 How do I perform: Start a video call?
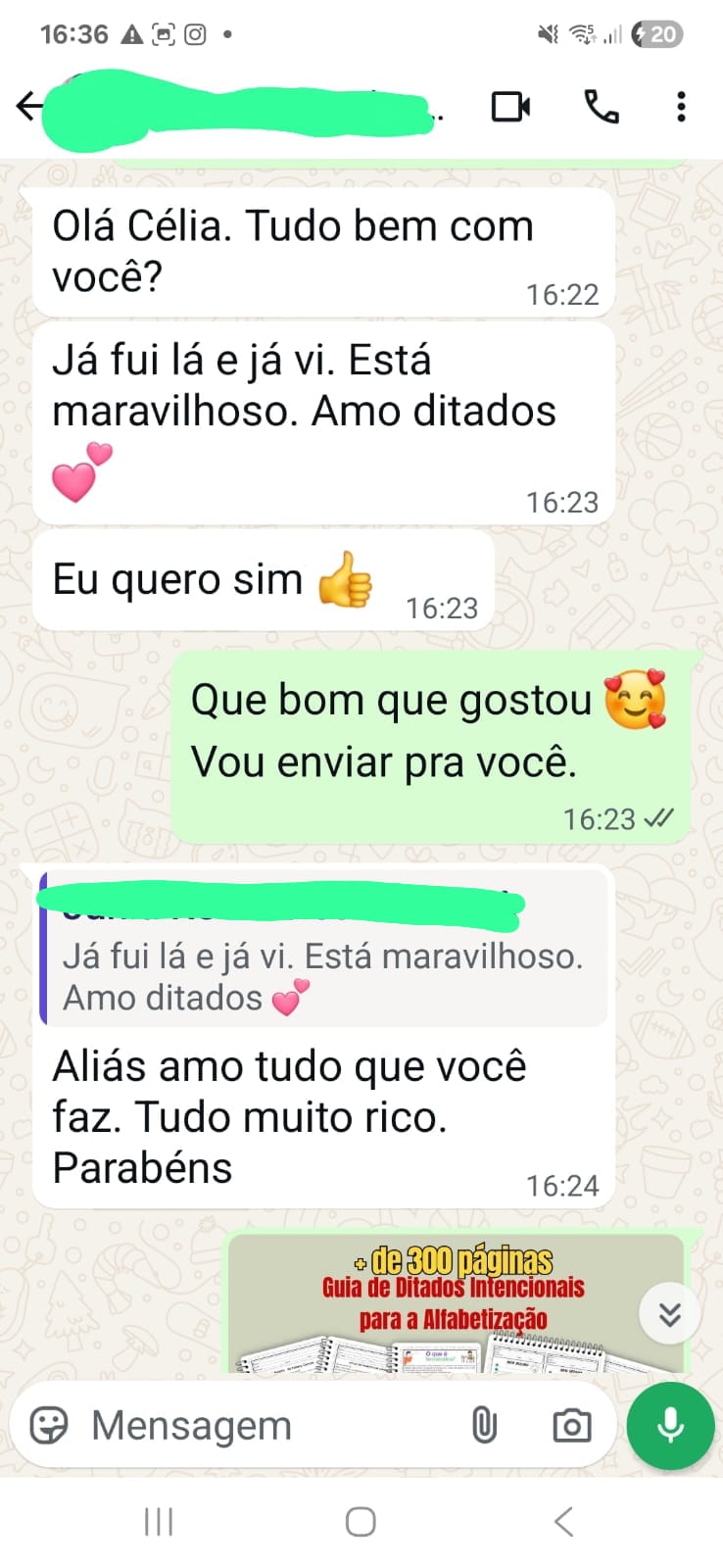pyautogui.click(x=510, y=106)
